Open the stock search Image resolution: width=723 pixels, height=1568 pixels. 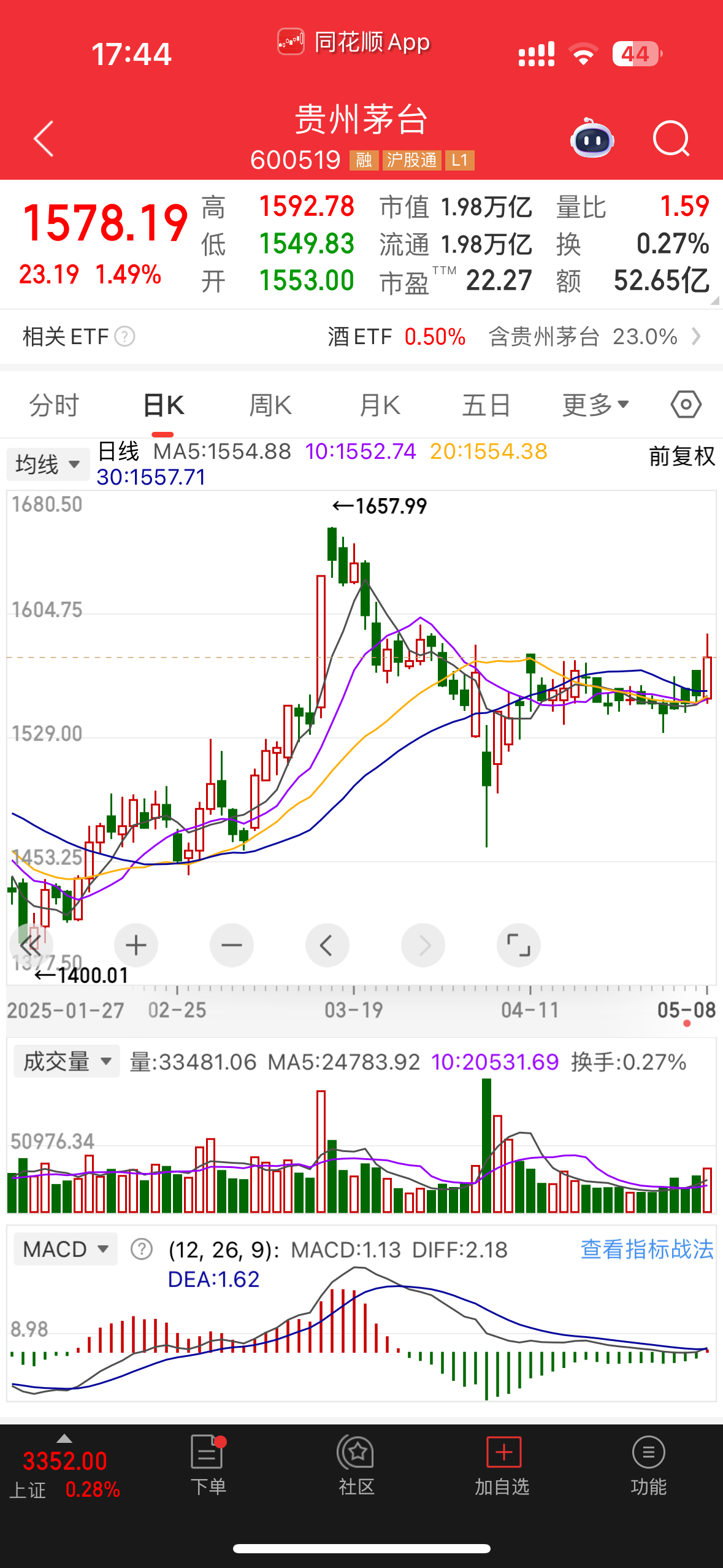click(671, 139)
